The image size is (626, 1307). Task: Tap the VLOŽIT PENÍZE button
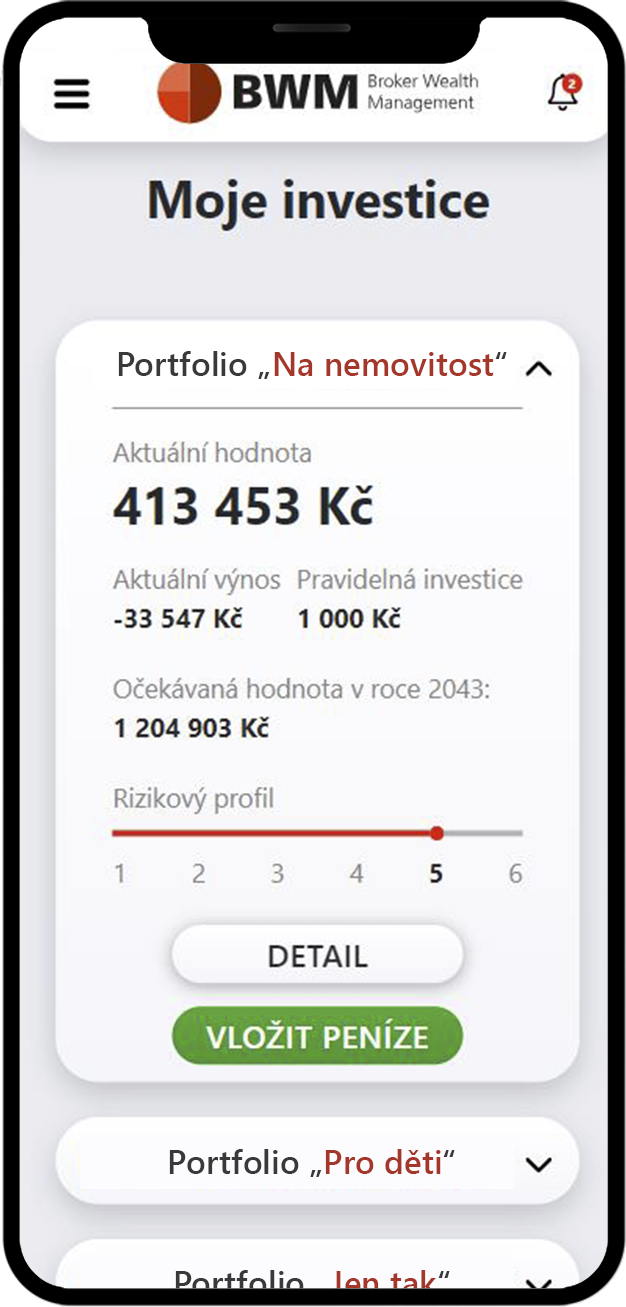(317, 1036)
